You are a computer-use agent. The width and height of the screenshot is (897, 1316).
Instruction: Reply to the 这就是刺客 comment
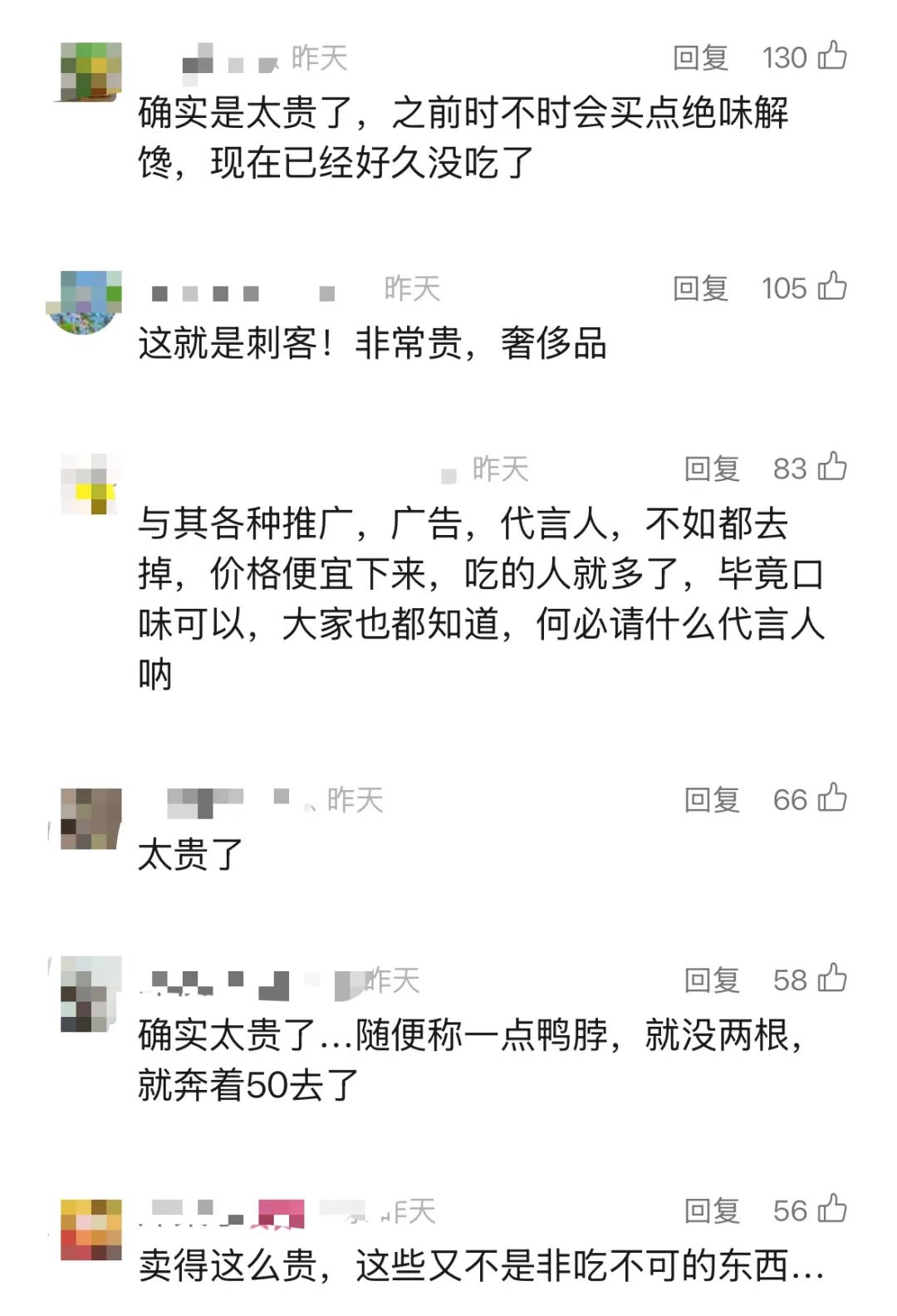tap(699, 288)
